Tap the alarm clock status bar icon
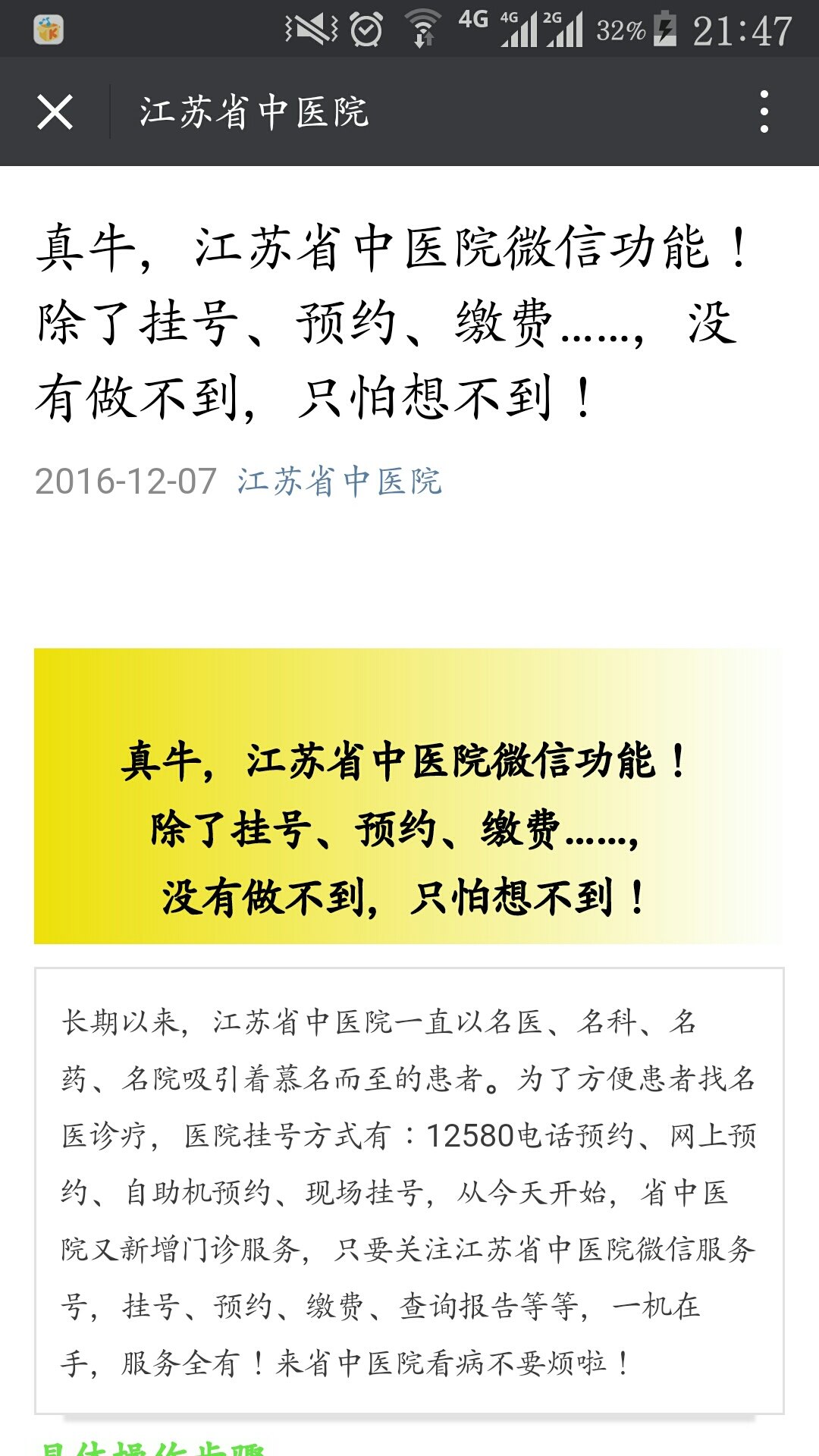The height and width of the screenshot is (1456, 819). tap(364, 30)
